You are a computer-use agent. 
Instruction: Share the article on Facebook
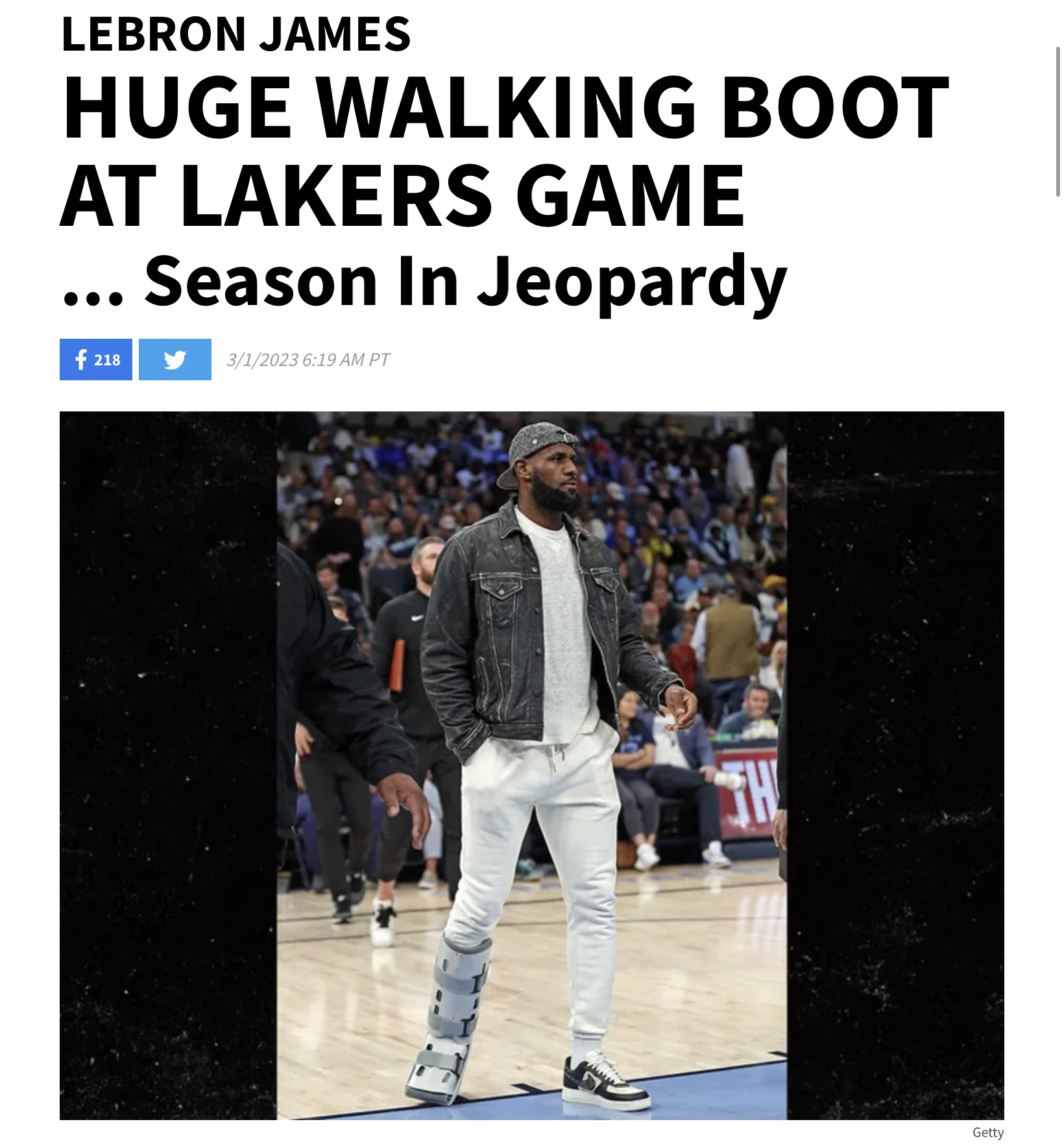click(x=95, y=360)
